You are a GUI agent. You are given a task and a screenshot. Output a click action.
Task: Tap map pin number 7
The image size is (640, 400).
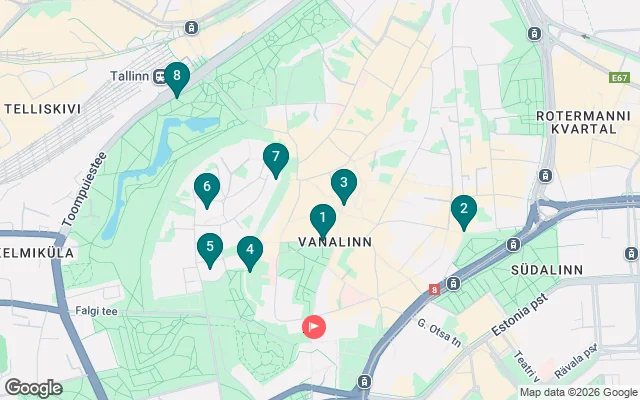click(x=275, y=158)
